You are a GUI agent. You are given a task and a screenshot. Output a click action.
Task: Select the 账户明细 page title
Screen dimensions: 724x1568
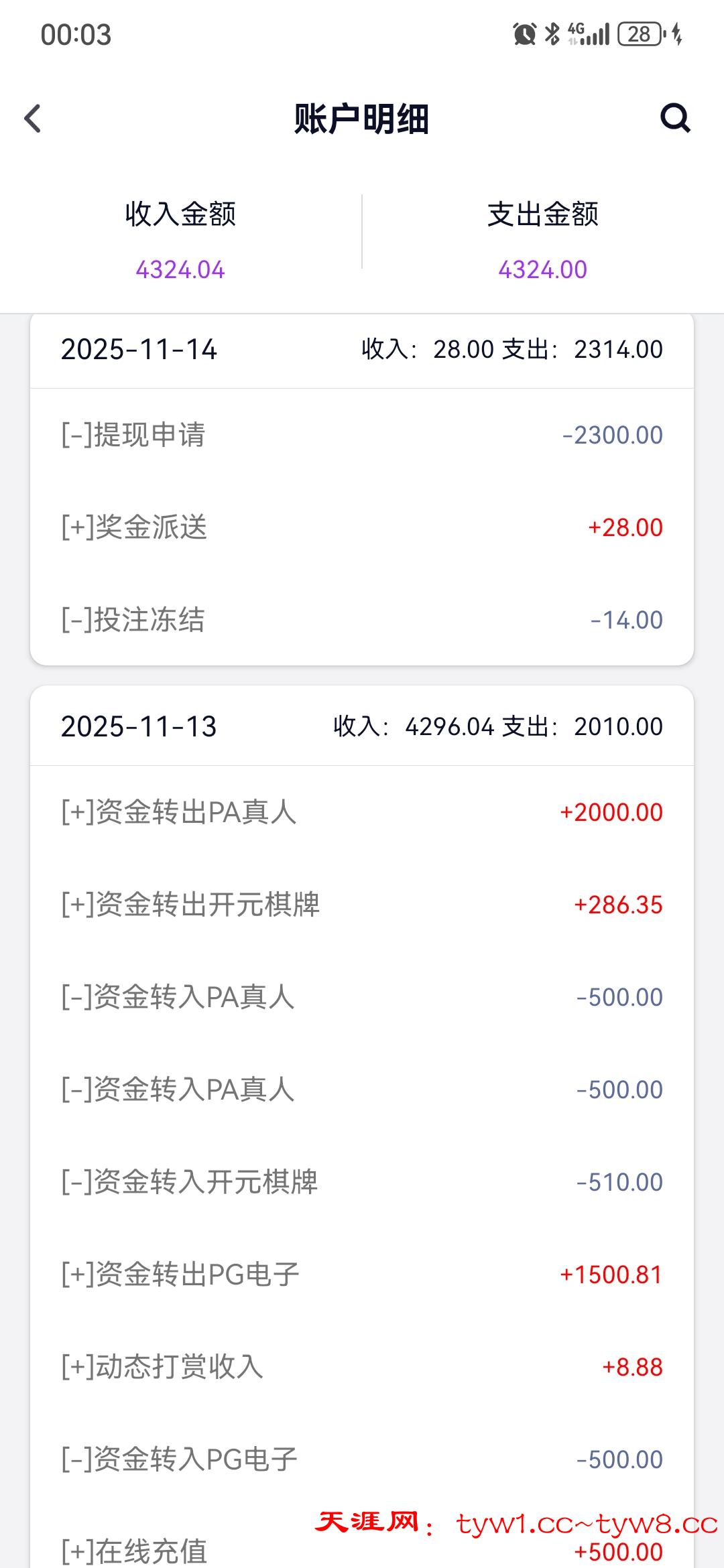click(x=362, y=117)
